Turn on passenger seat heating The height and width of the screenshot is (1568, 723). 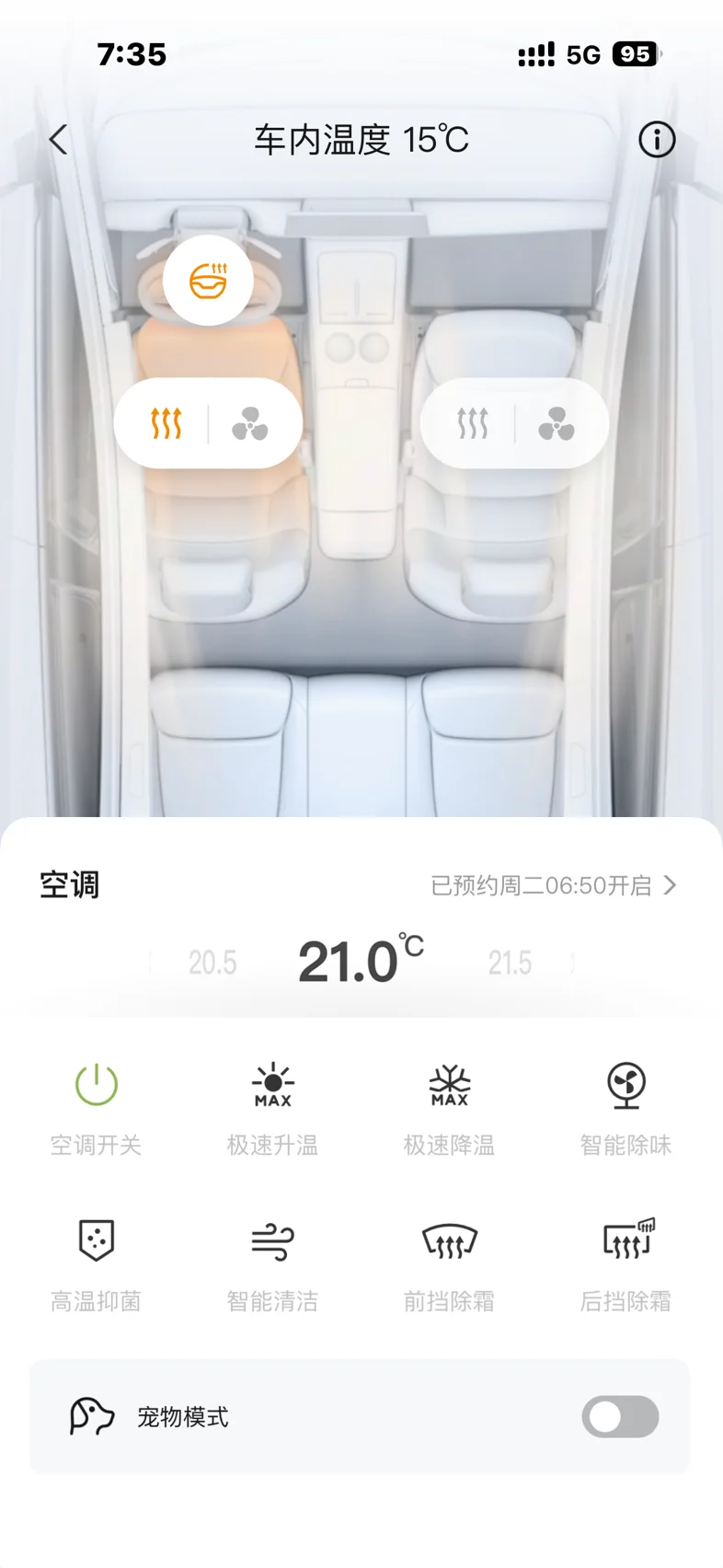pos(473,423)
